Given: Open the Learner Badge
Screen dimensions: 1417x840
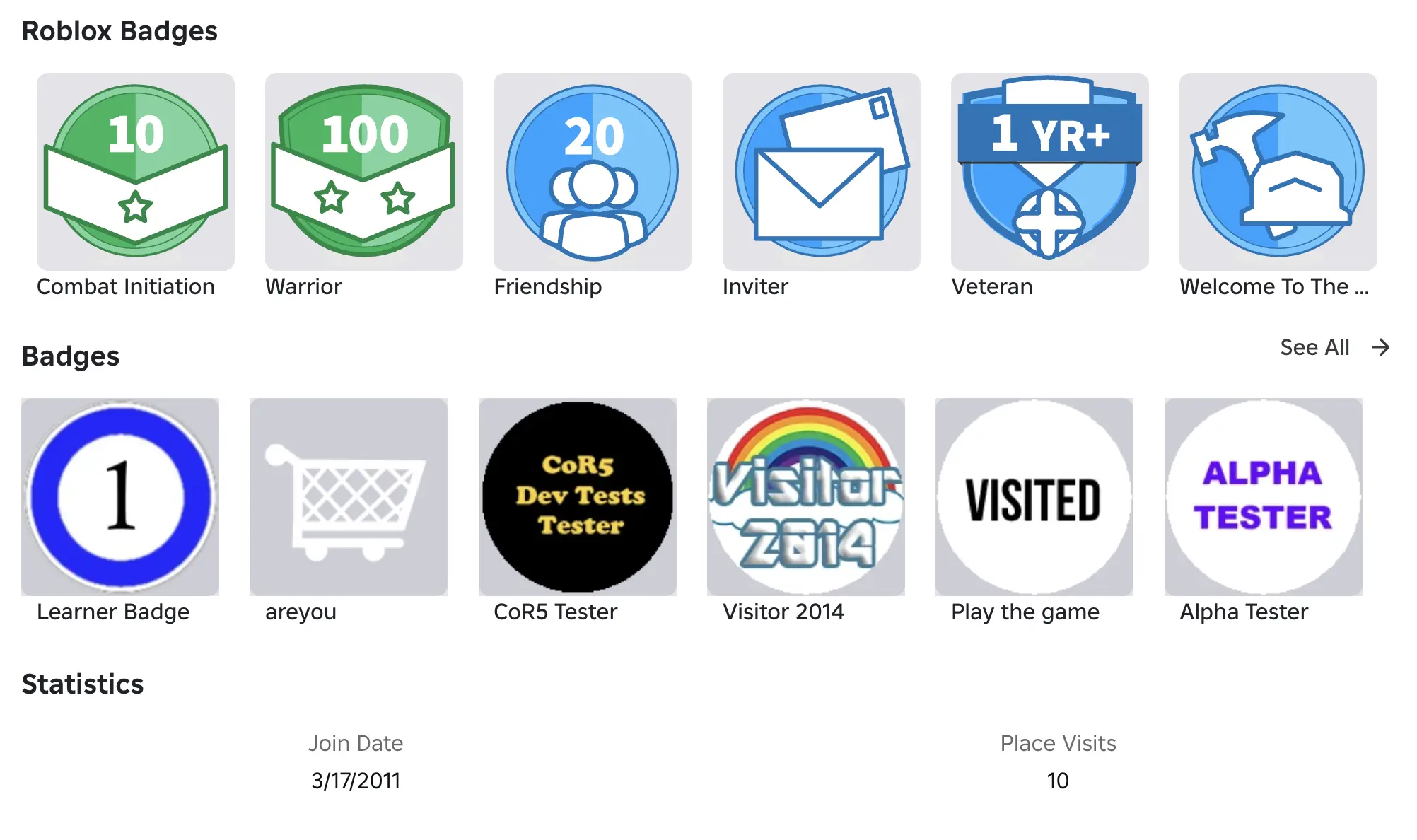Looking at the screenshot, I should [x=120, y=497].
